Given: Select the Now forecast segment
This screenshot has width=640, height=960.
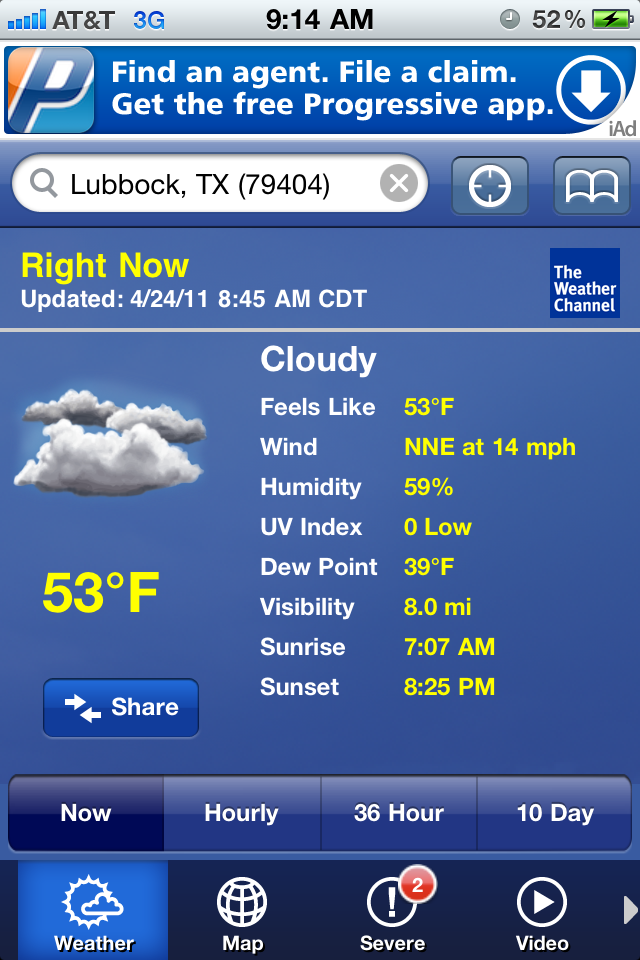Looking at the screenshot, I should (x=86, y=813).
